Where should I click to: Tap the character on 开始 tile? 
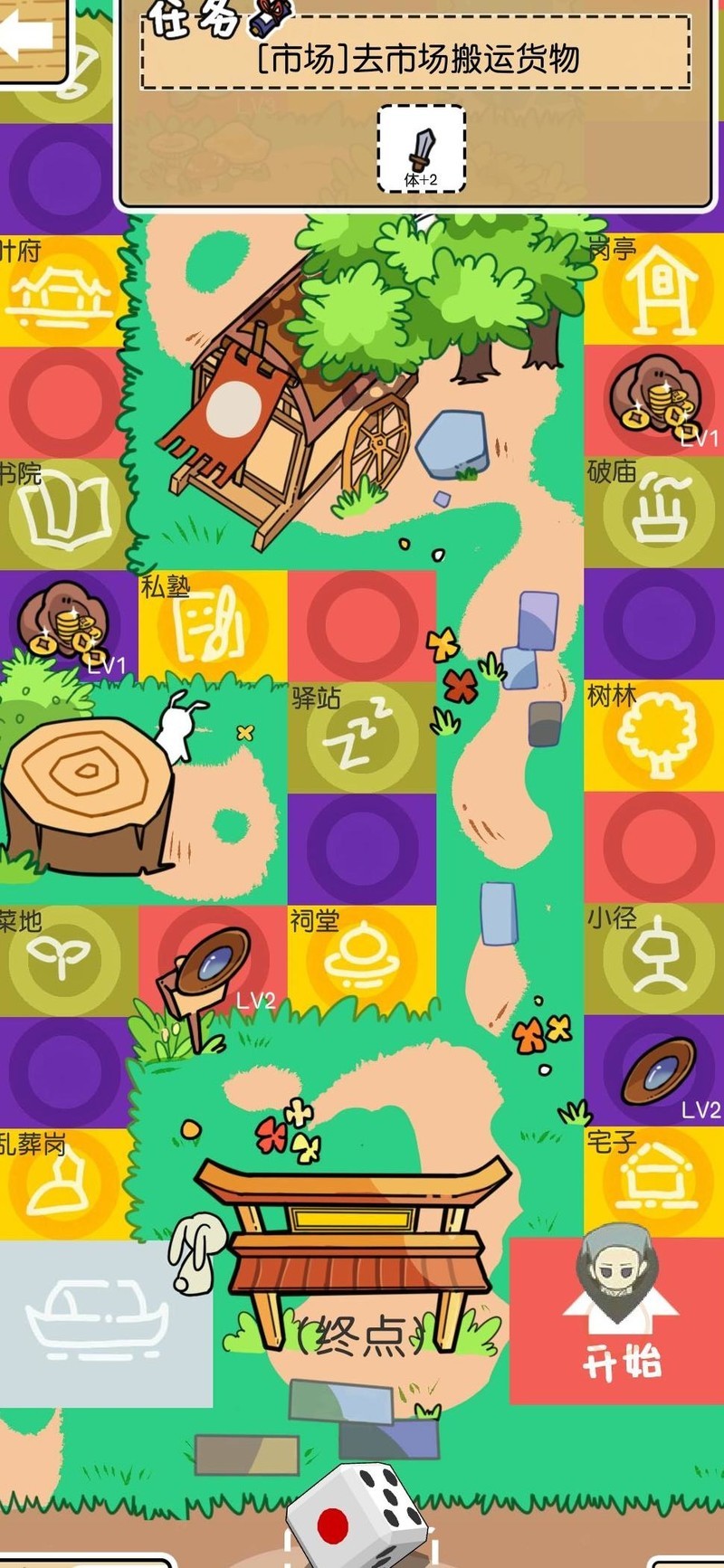[618, 1274]
